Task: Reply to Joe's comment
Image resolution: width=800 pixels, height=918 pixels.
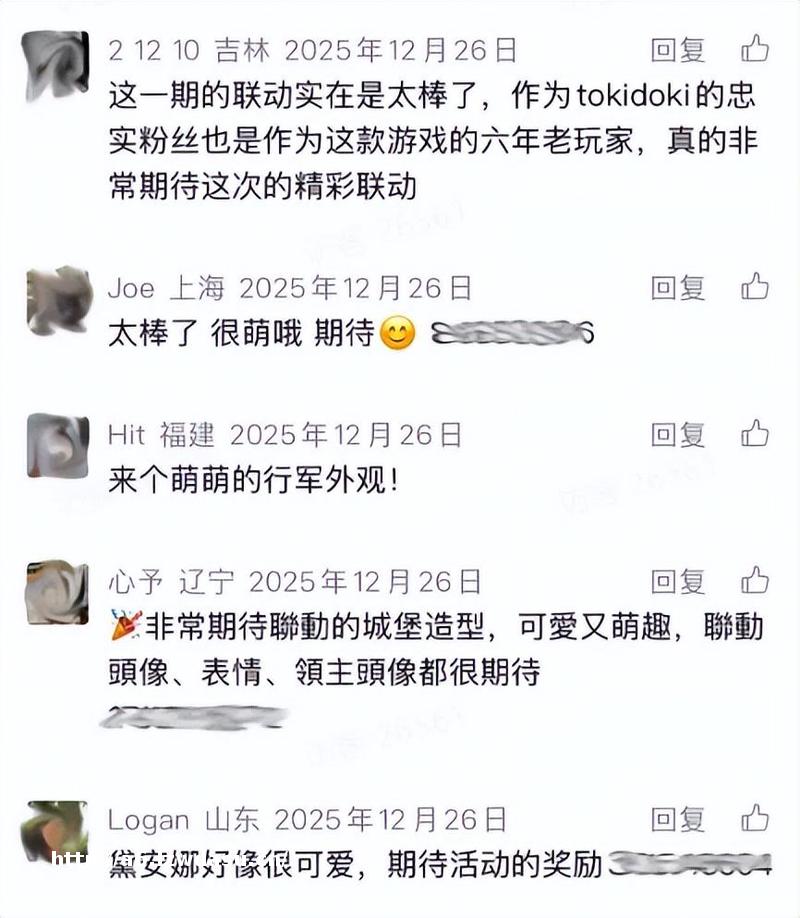Action: [678, 288]
